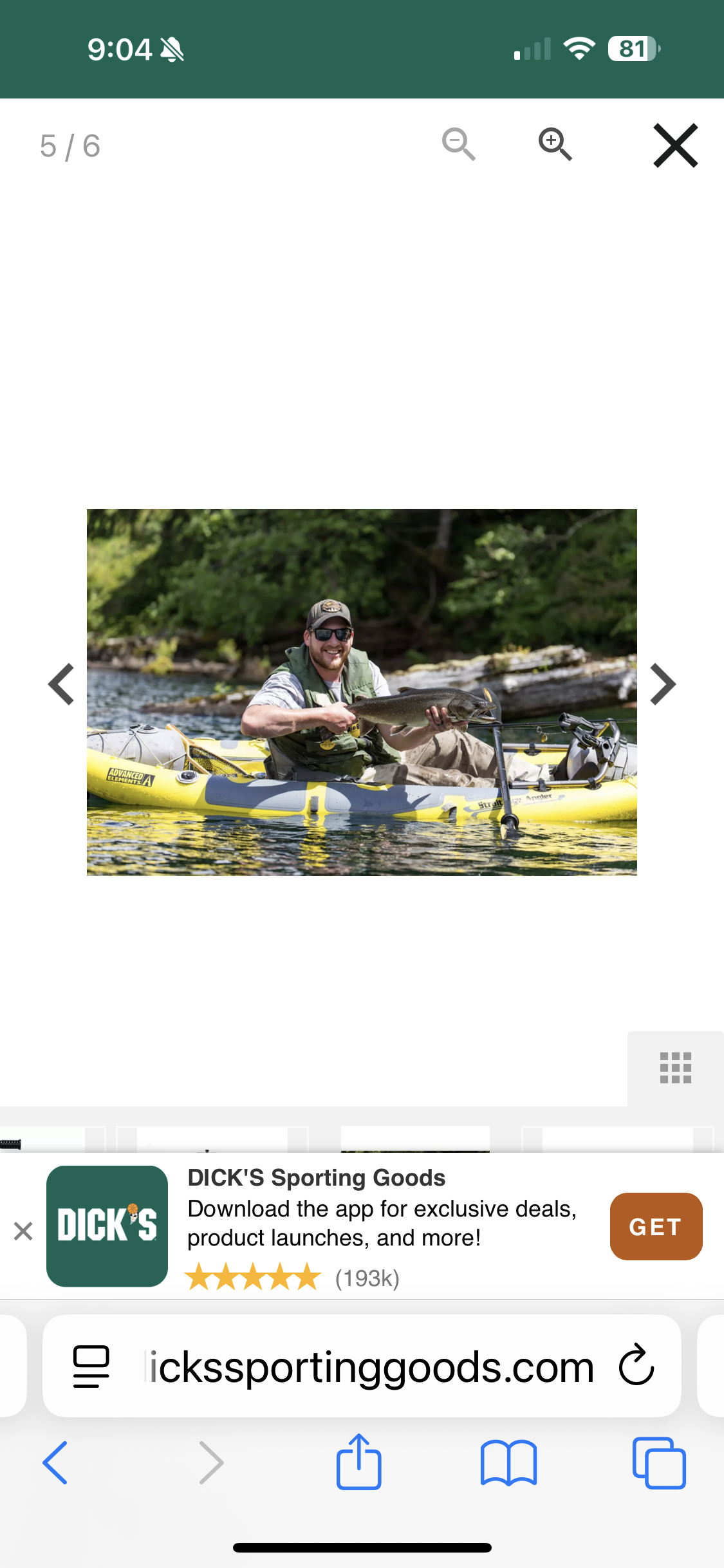Zoom out of the product photo
Viewport: 724px width, 1568px height.
pyautogui.click(x=459, y=144)
